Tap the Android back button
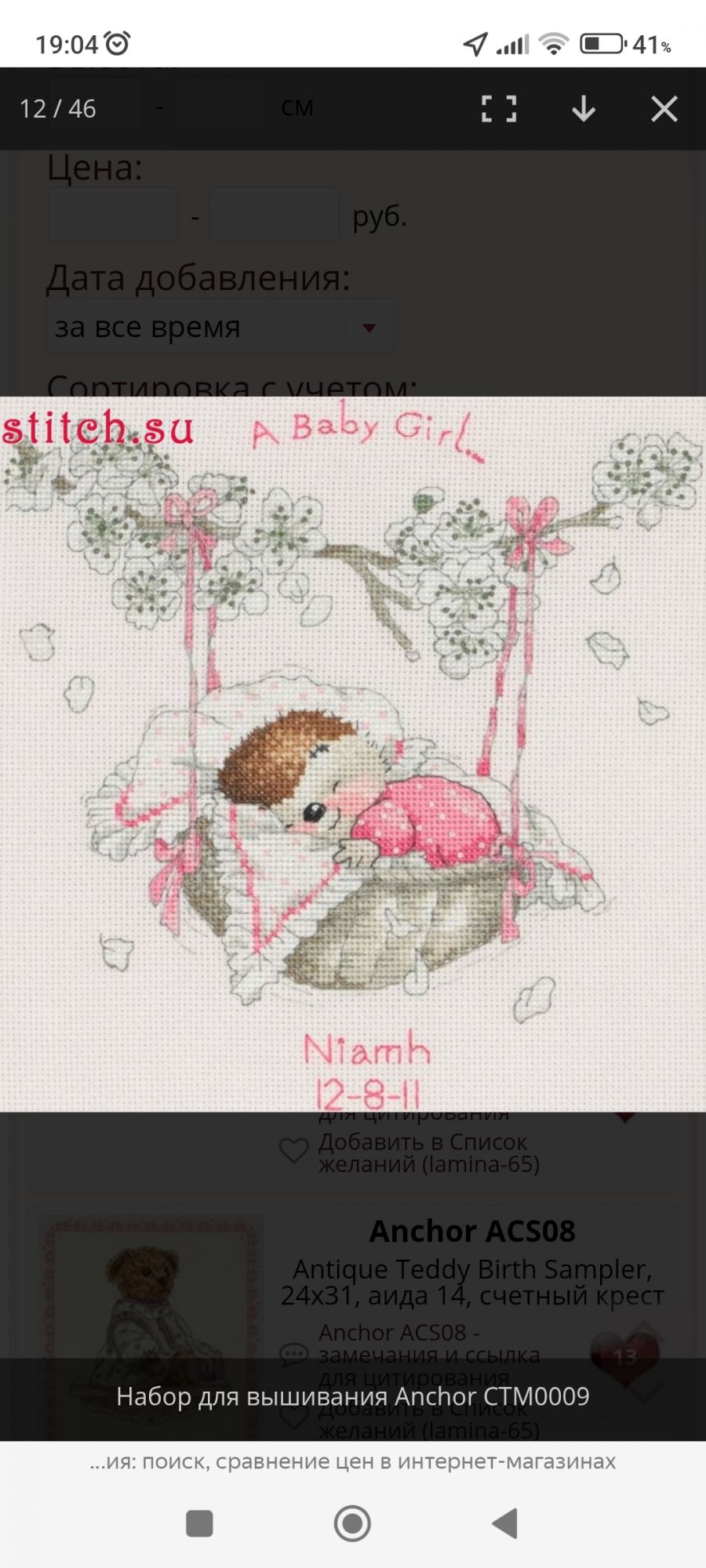The height and width of the screenshot is (1568, 706). (x=505, y=1523)
